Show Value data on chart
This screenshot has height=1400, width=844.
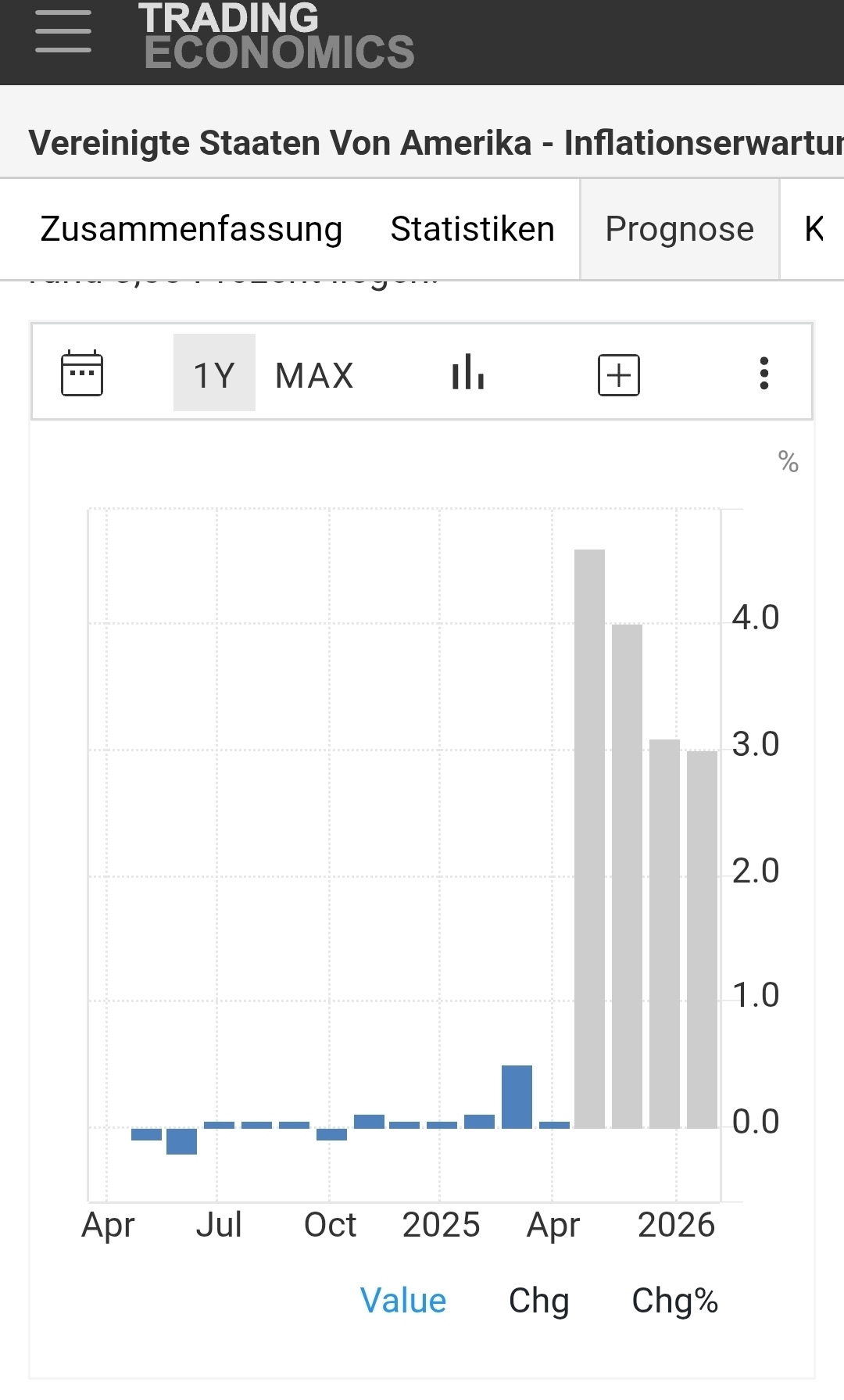tap(402, 1302)
